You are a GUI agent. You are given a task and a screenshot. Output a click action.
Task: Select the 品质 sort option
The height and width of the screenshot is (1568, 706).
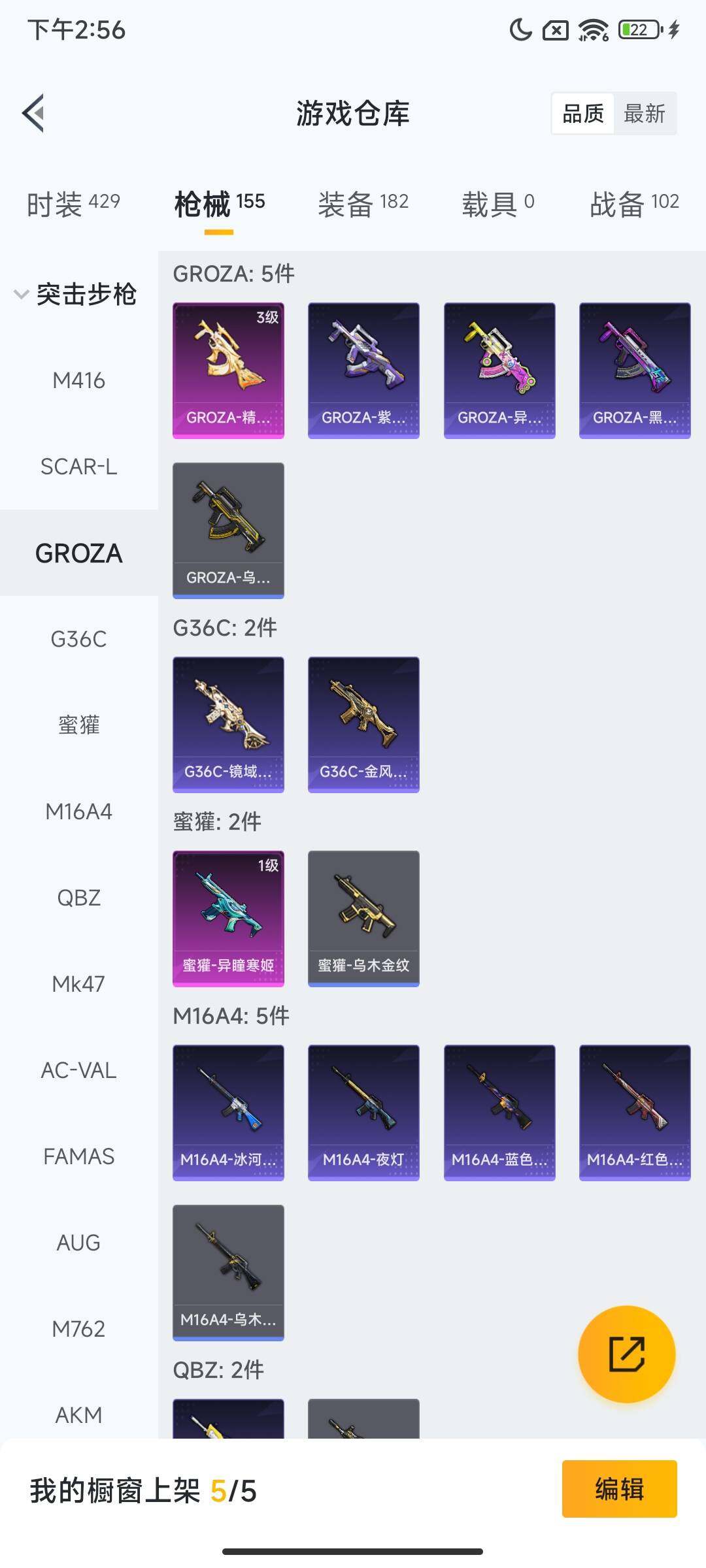point(583,114)
